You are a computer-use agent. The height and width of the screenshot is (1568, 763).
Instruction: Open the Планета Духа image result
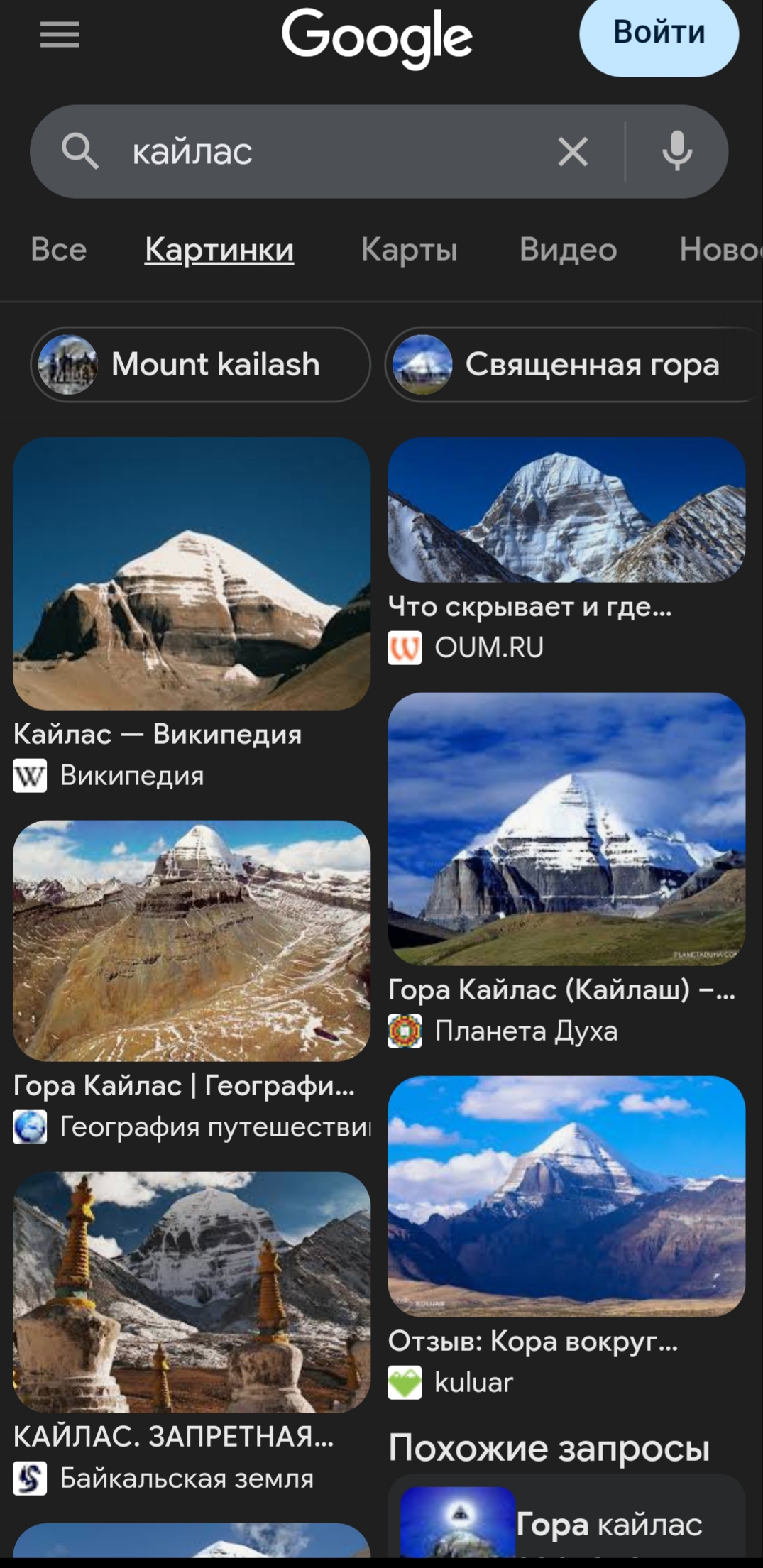566,829
